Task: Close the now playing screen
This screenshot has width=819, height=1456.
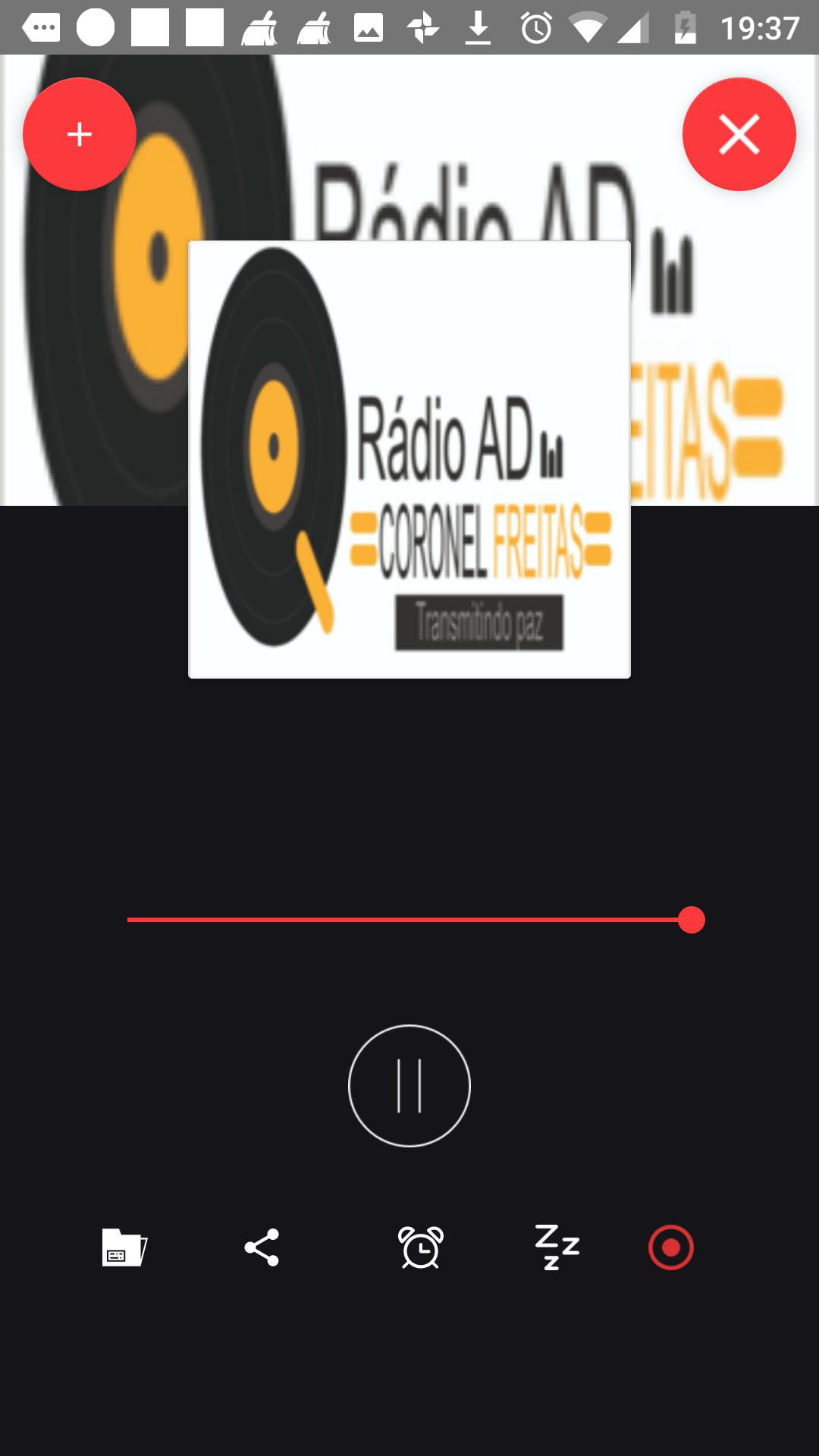Action: click(739, 135)
